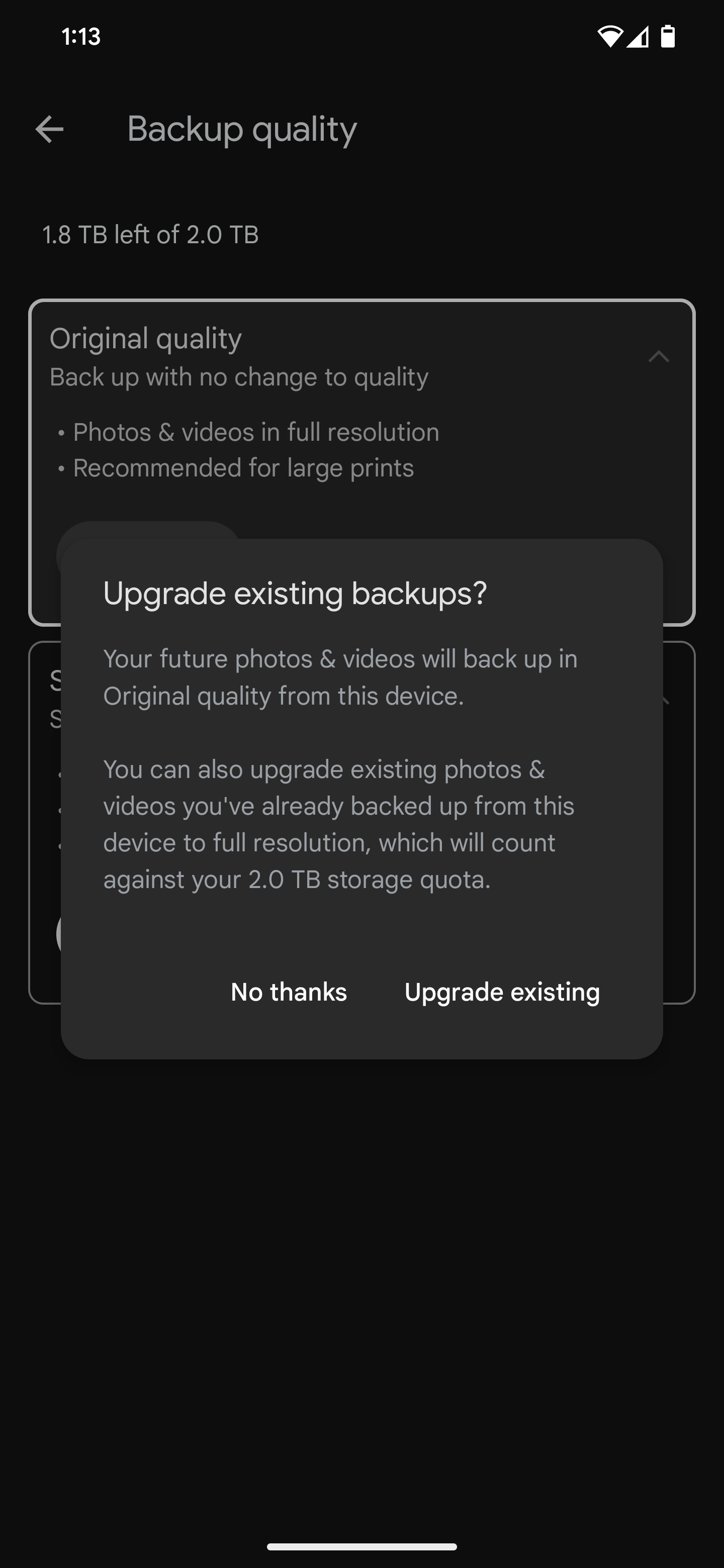Navigate back using the back arrow

click(50, 129)
